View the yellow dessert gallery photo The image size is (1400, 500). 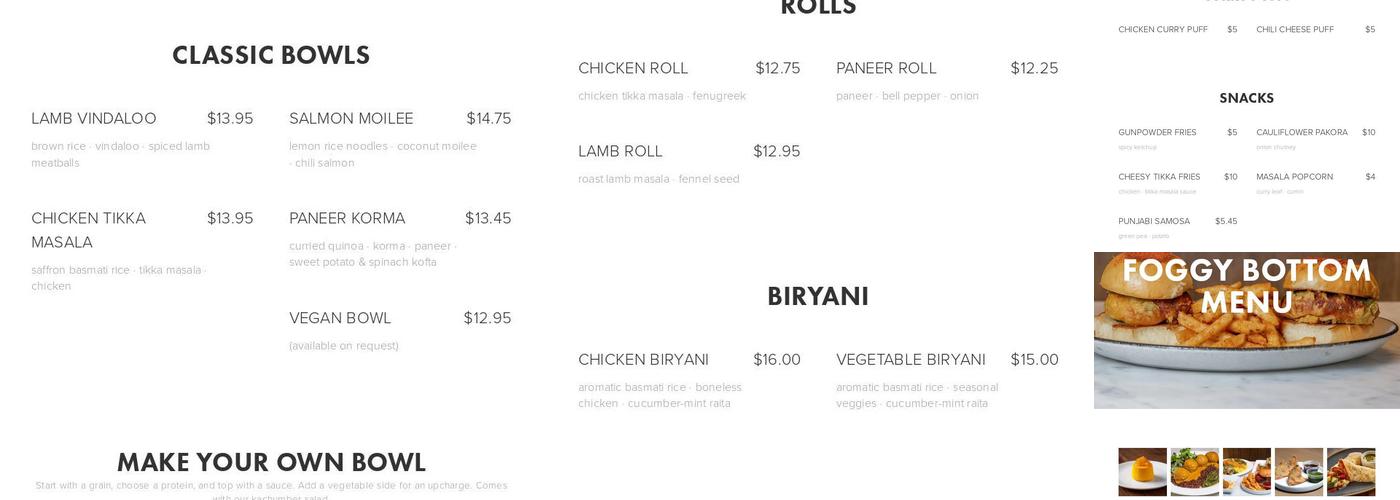tap(1142, 472)
